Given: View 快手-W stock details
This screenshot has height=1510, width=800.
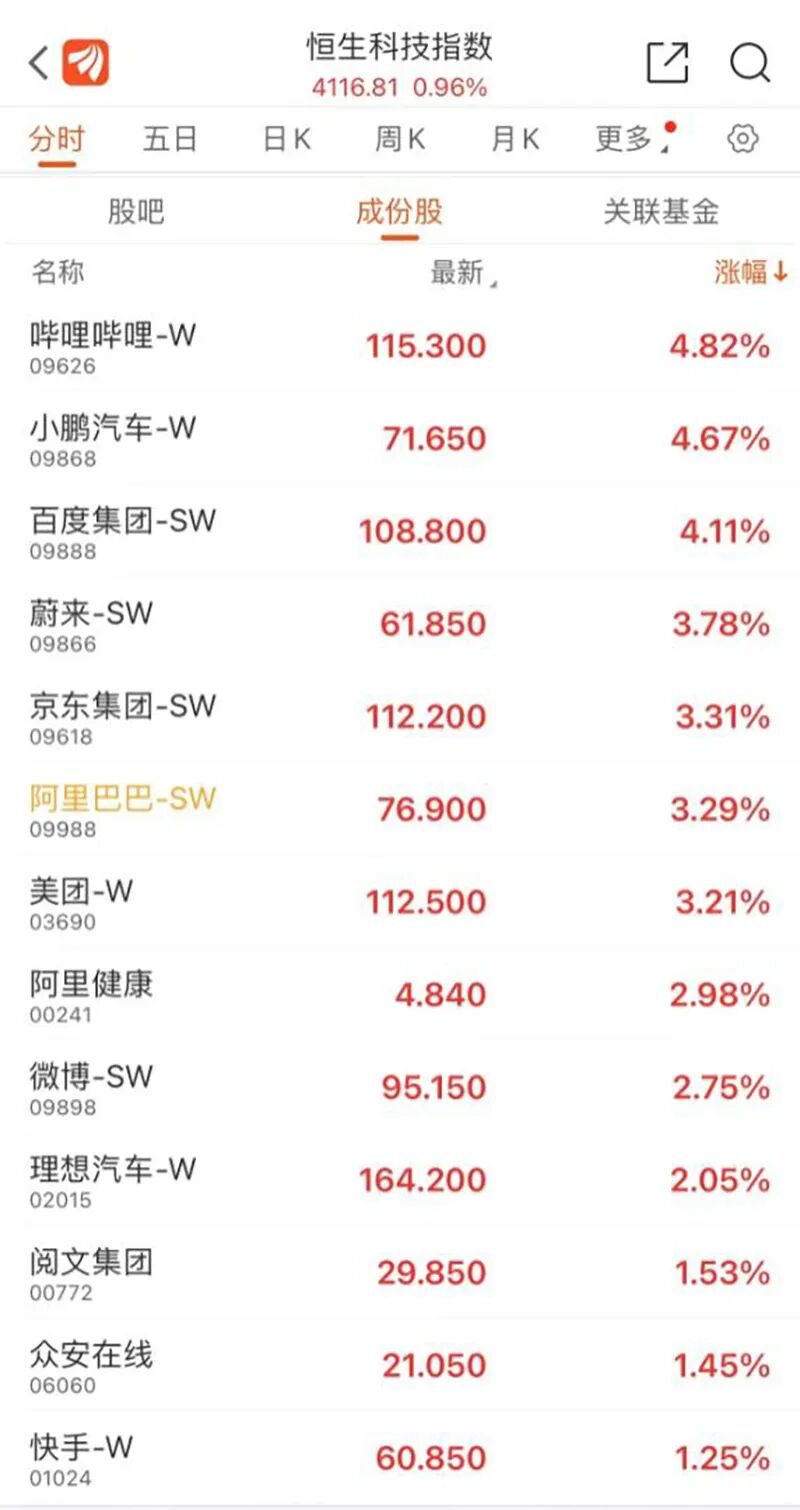Looking at the screenshot, I should (400, 1458).
